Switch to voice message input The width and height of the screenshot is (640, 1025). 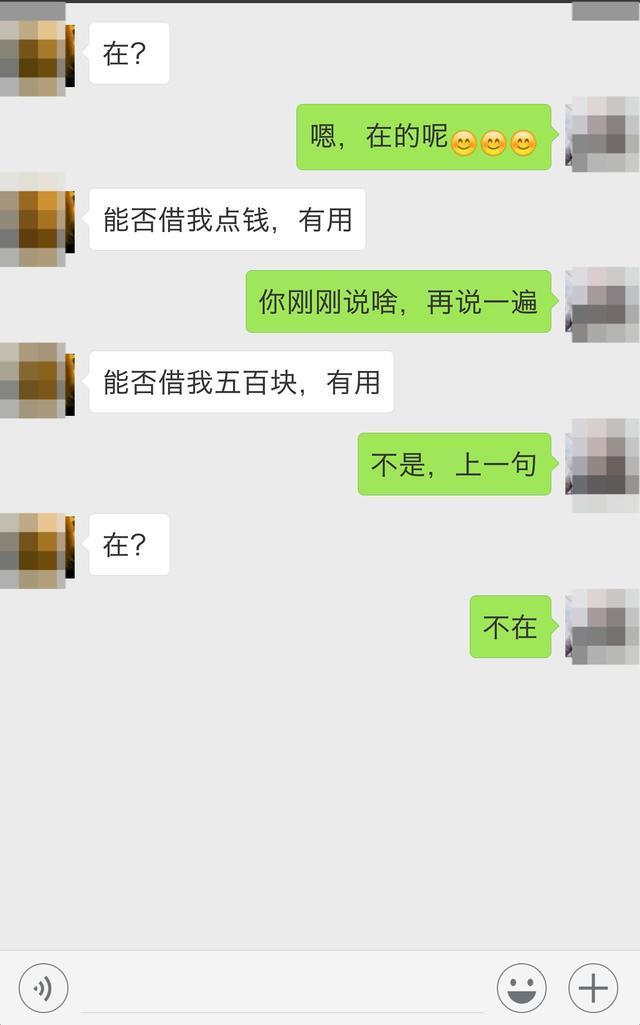click(x=43, y=989)
